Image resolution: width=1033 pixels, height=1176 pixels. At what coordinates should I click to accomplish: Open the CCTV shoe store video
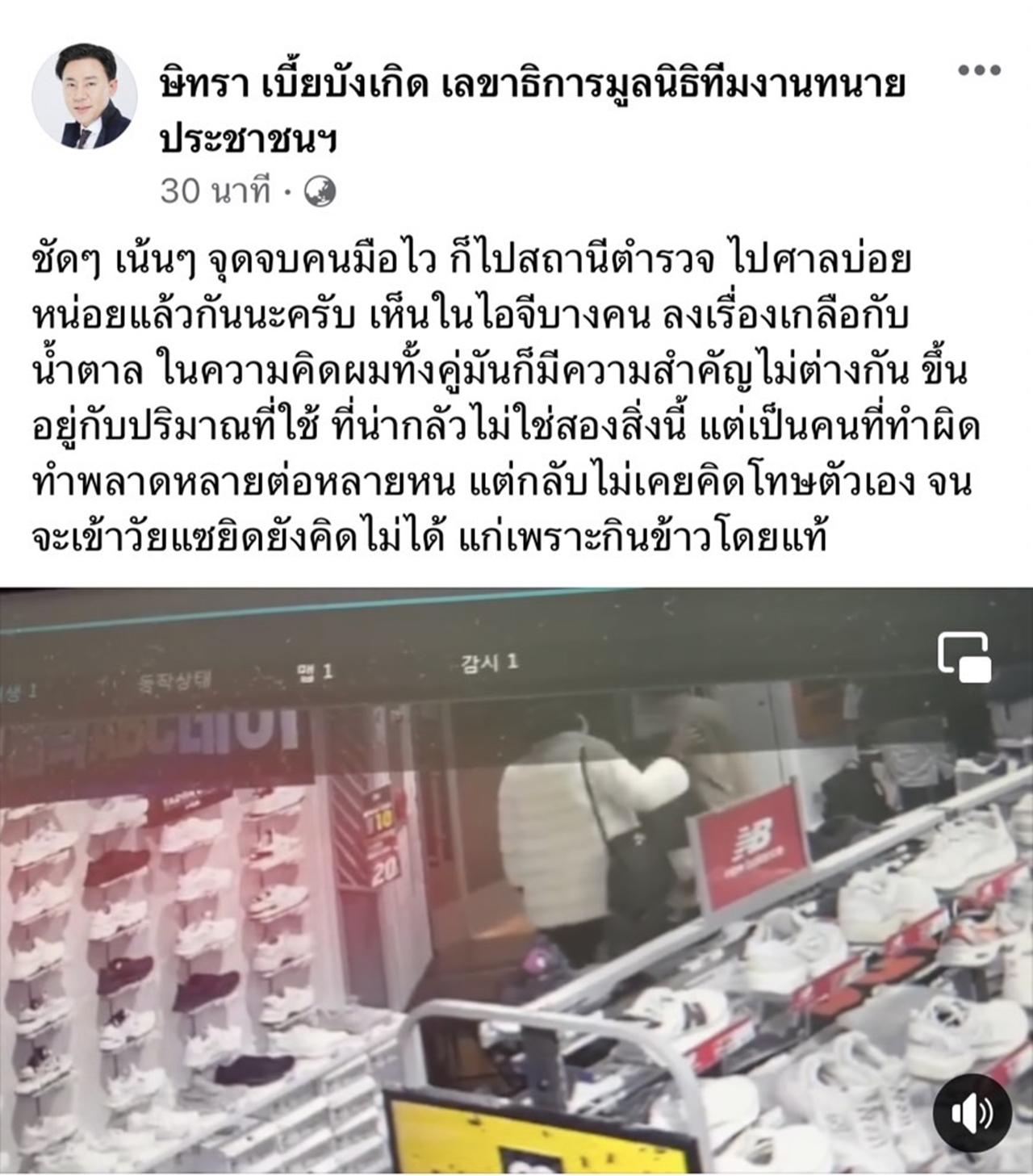point(516,880)
